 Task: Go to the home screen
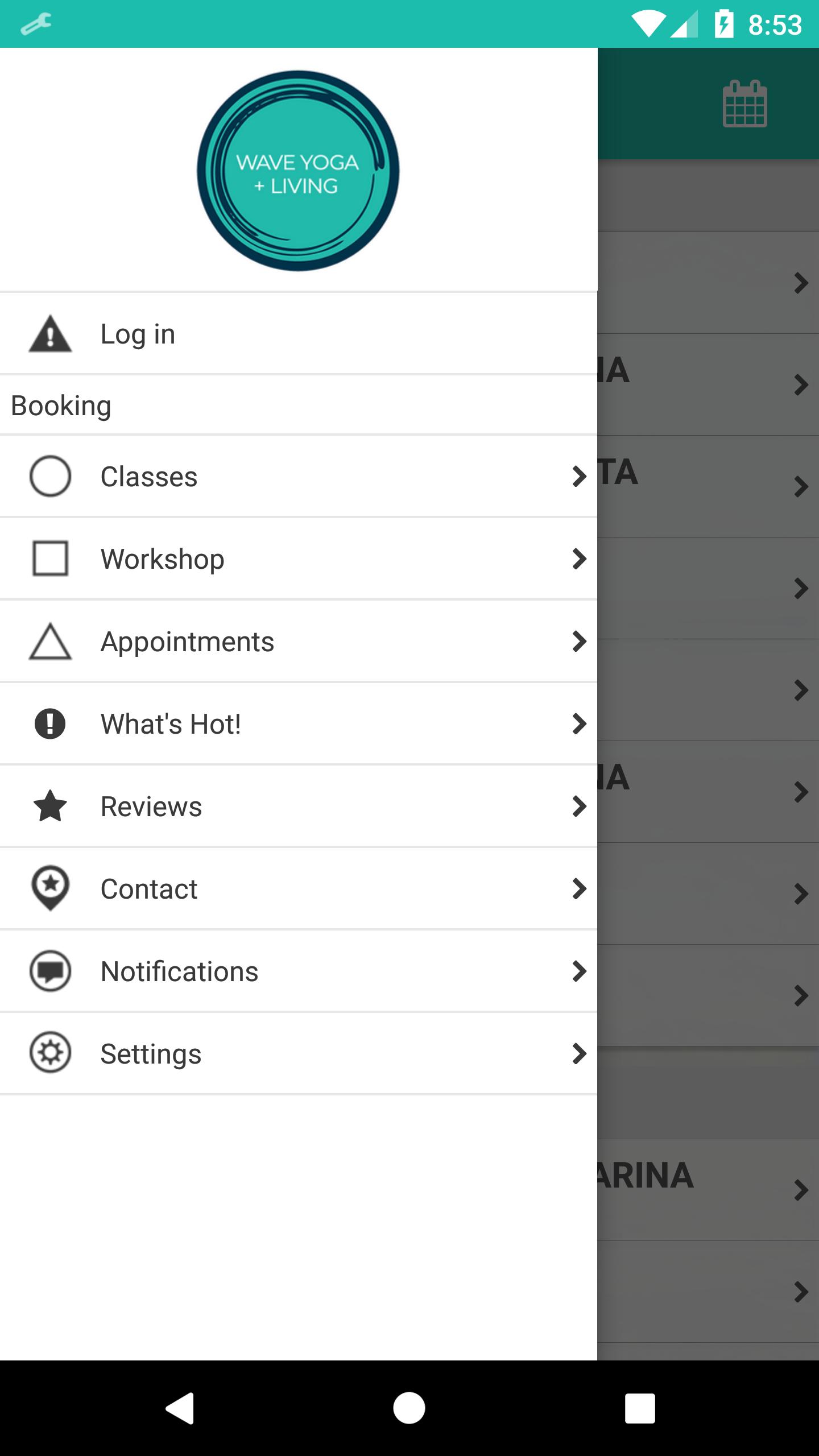(x=409, y=1408)
